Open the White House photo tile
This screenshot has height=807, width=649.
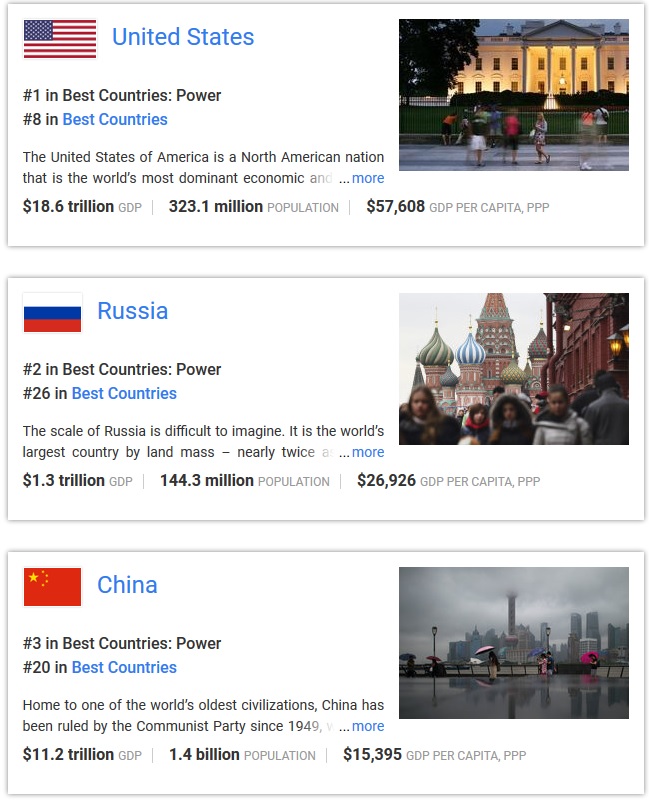click(x=513, y=94)
